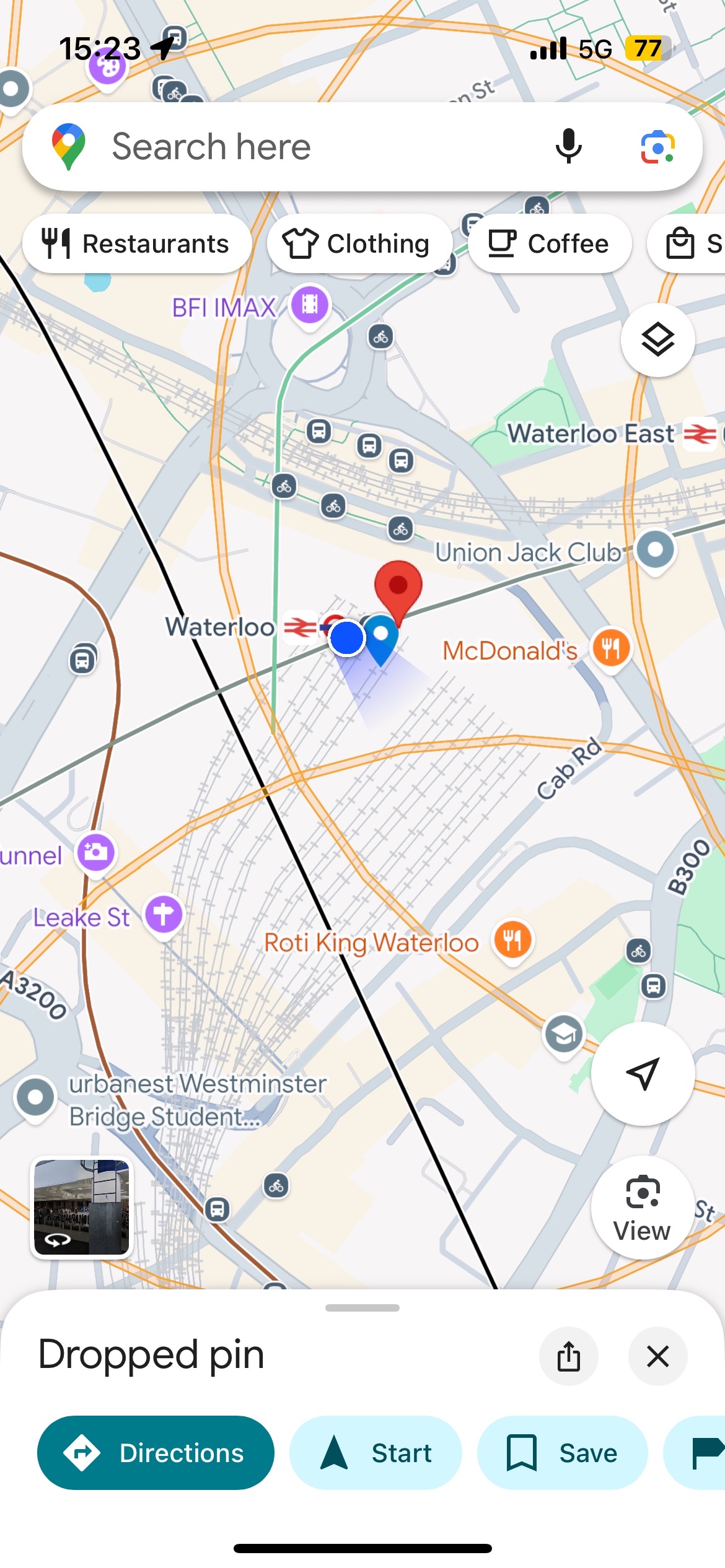Open McDonald's place marker

[612, 649]
